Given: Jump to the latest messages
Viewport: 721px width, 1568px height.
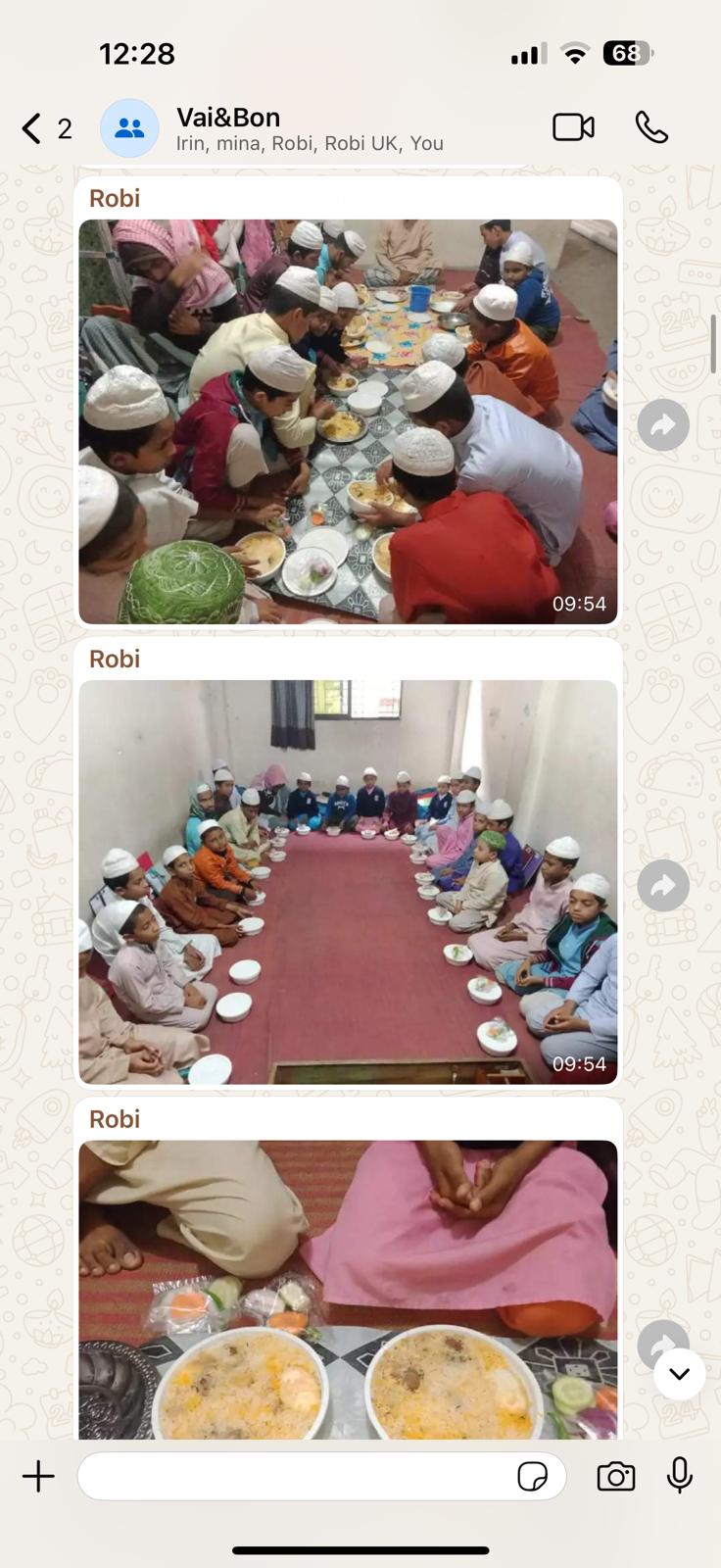Looking at the screenshot, I should tap(679, 1374).
